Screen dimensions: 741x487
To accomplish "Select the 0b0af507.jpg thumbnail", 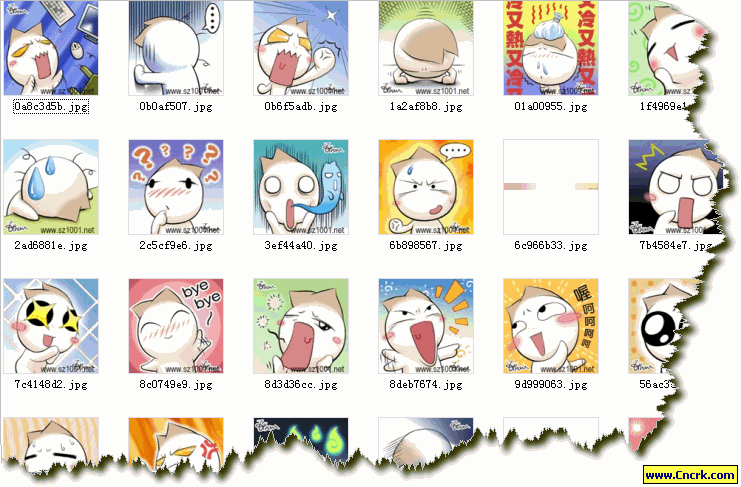I will pos(176,48).
